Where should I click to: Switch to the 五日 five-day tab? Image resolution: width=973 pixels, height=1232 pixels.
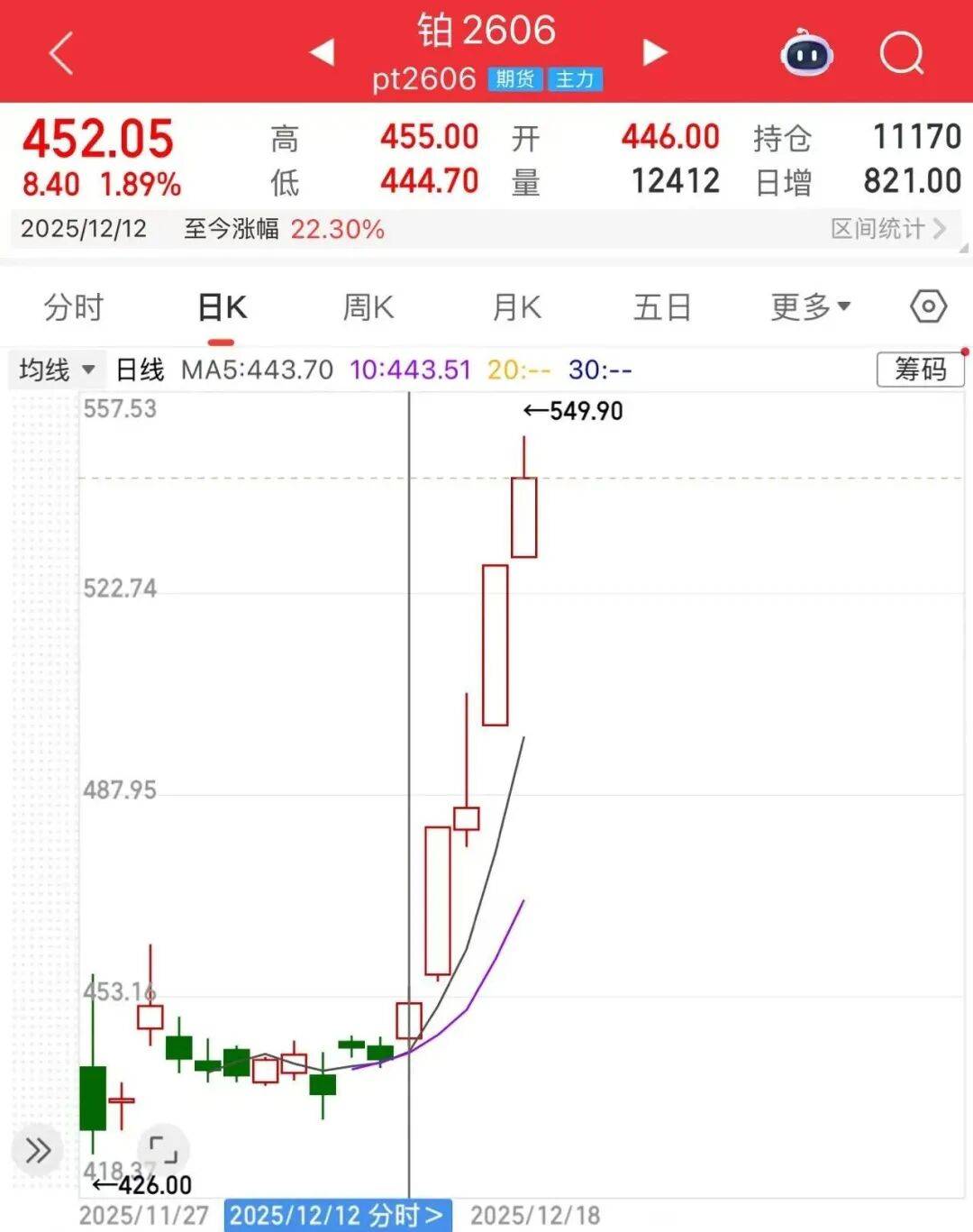click(662, 306)
